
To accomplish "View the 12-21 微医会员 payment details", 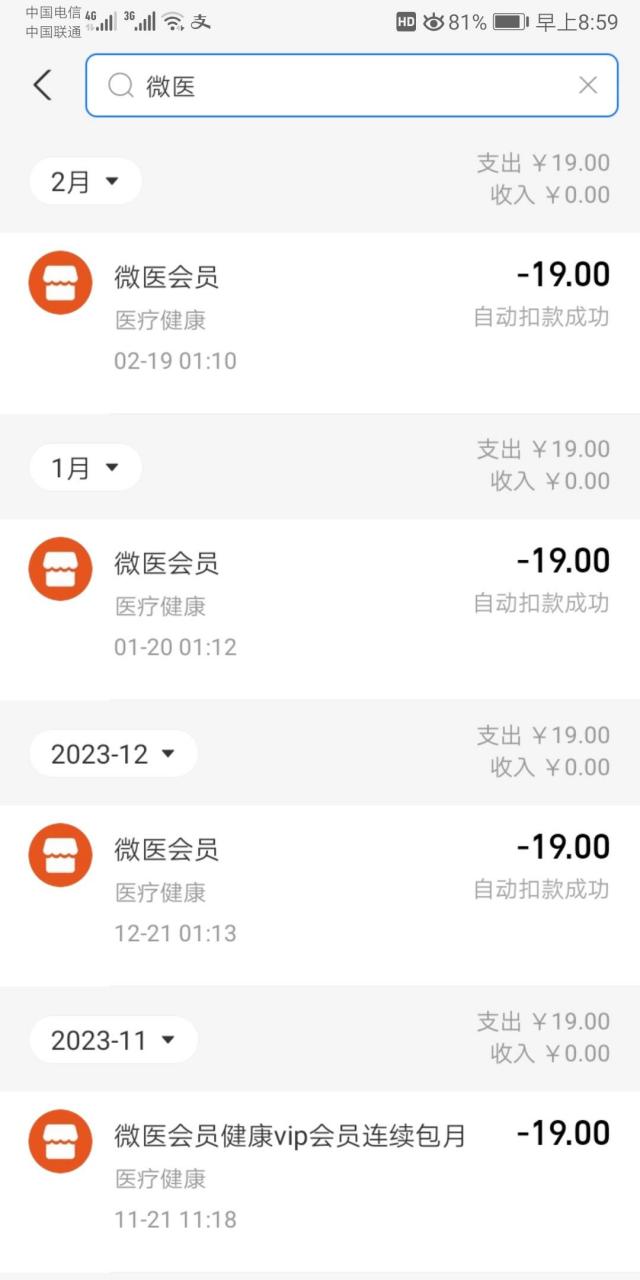I will [x=320, y=895].
